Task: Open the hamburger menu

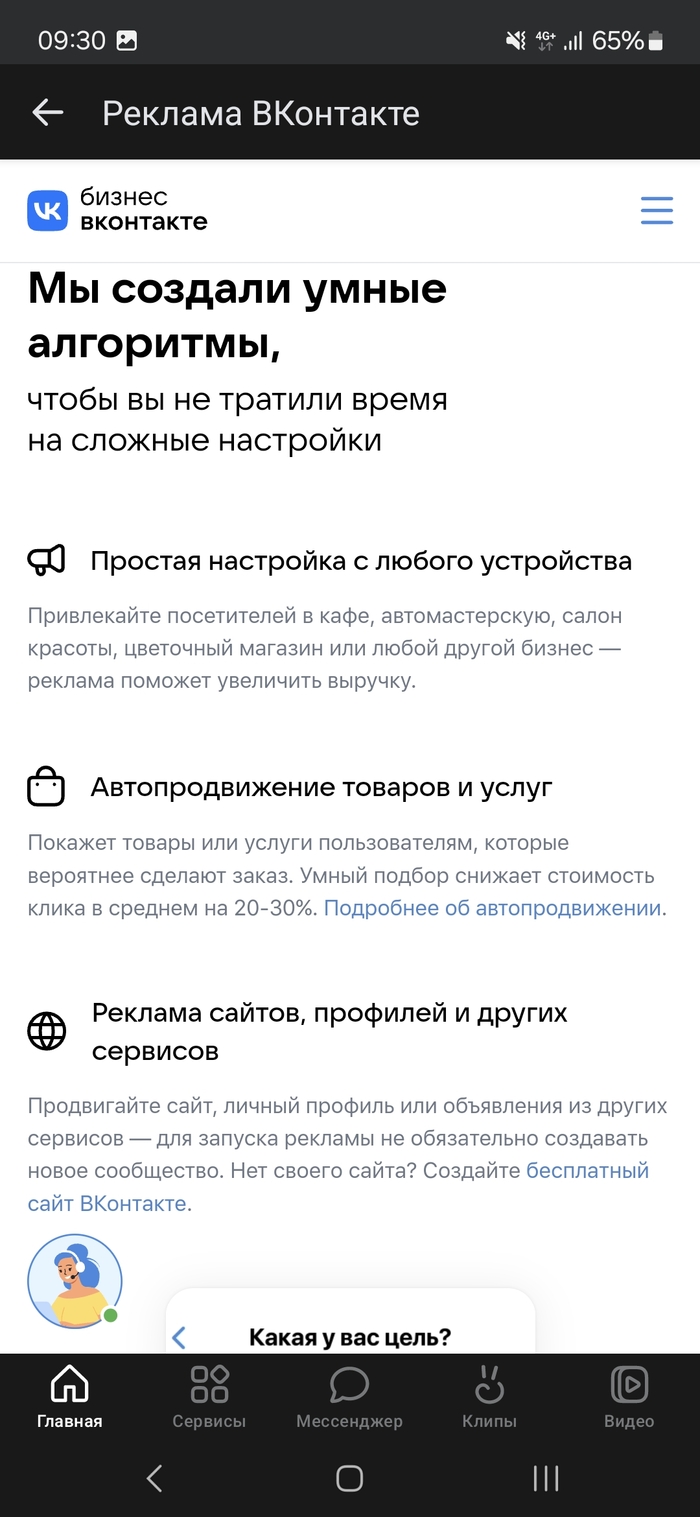Action: click(656, 211)
